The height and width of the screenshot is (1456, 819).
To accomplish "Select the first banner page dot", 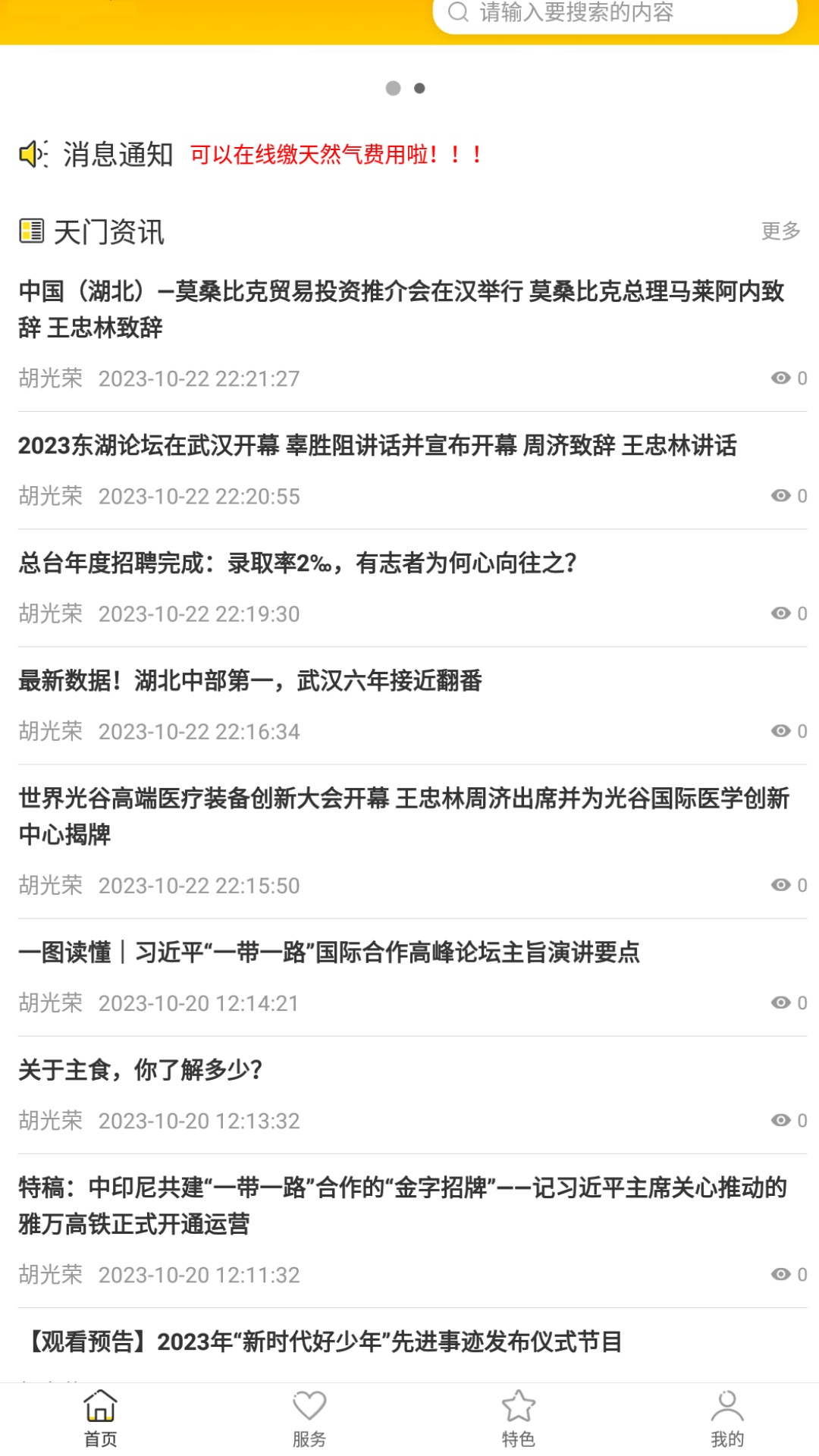I will [x=393, y=88].
